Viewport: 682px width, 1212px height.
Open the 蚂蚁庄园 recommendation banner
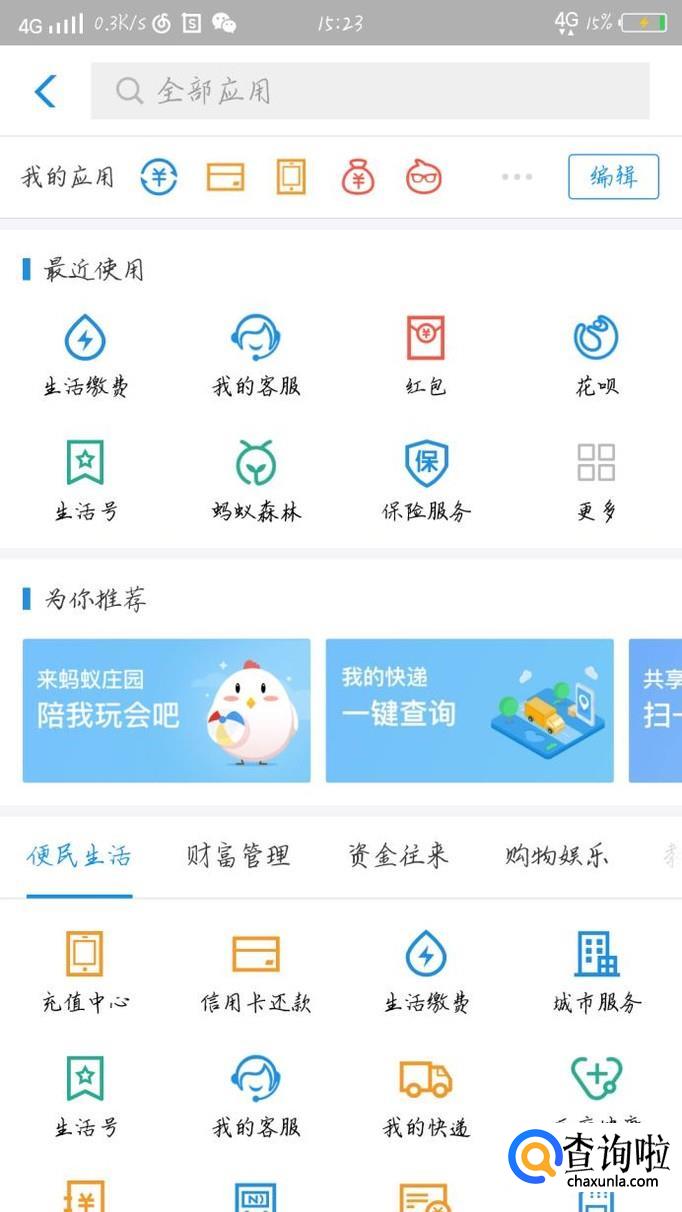(167, 710)
